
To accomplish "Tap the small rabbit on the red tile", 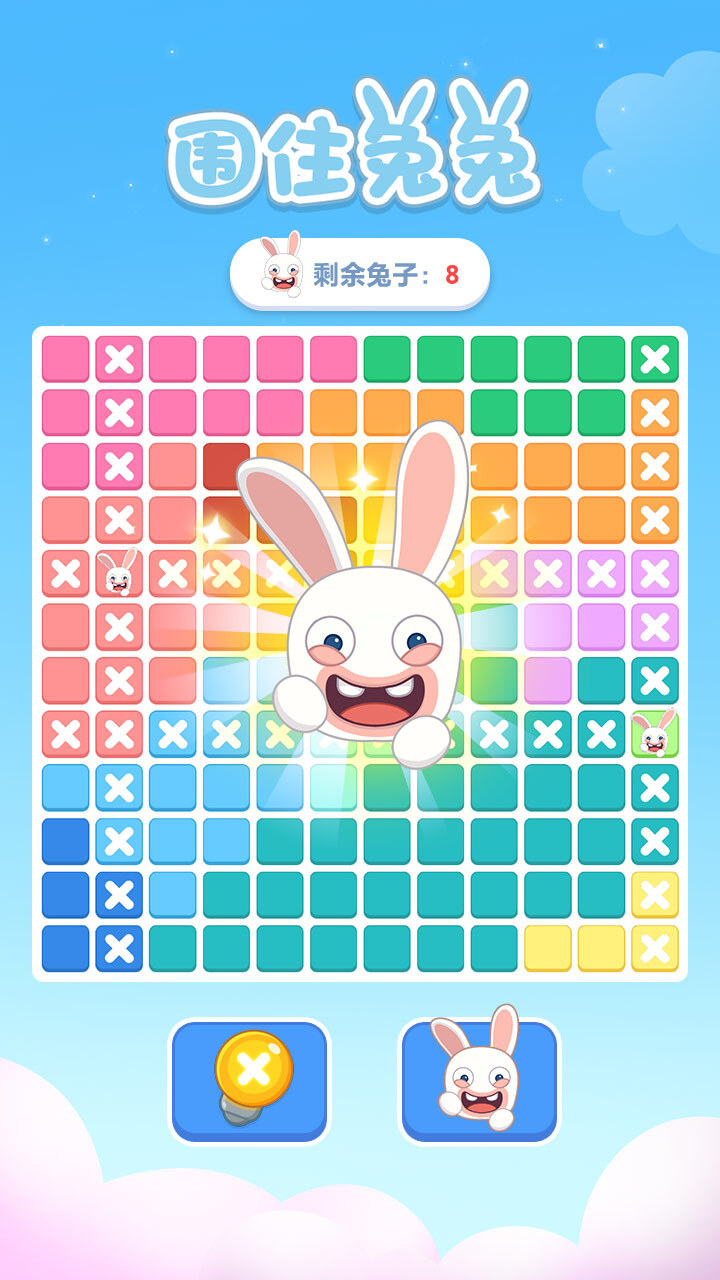I will 119,573.
